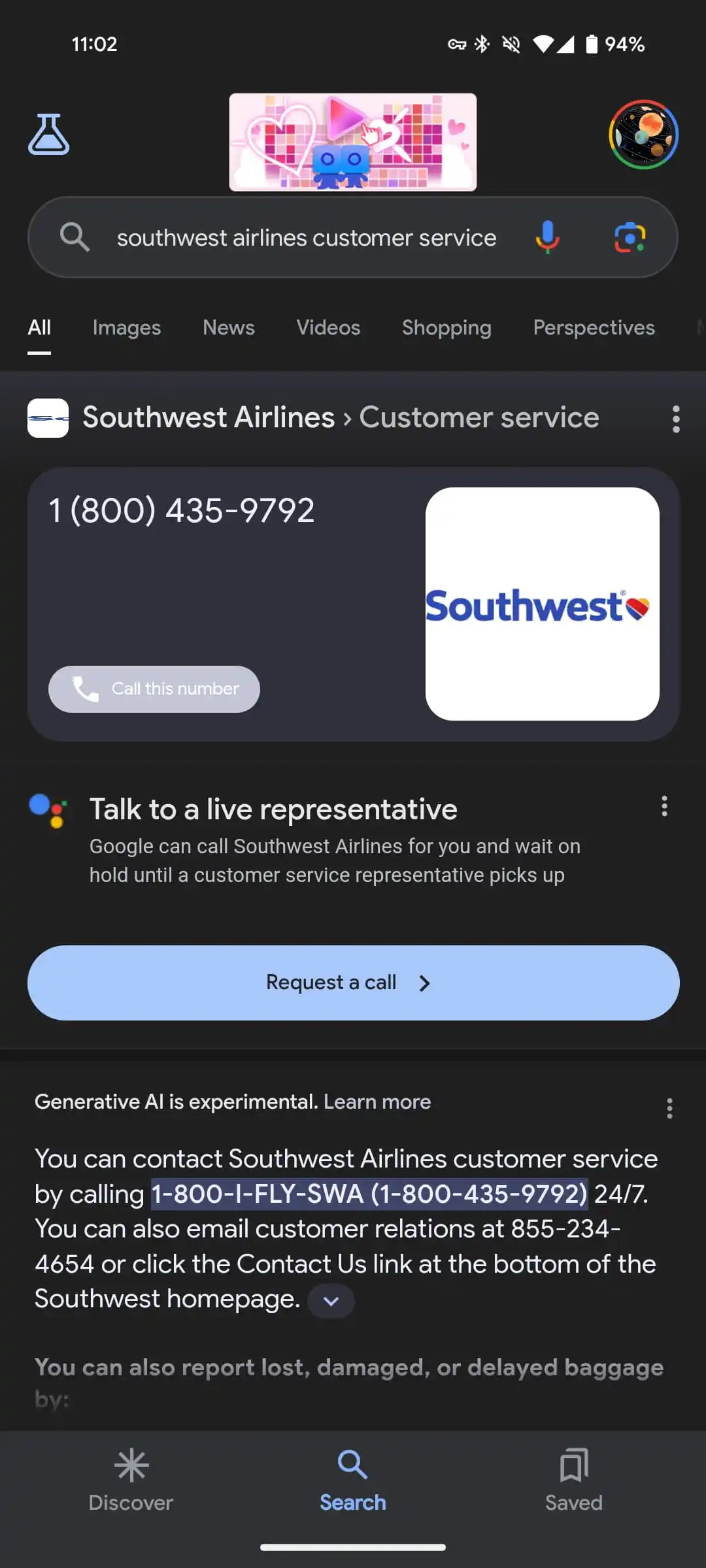Open overflow menu for Southwest Airlines result

tap(675, 418)
